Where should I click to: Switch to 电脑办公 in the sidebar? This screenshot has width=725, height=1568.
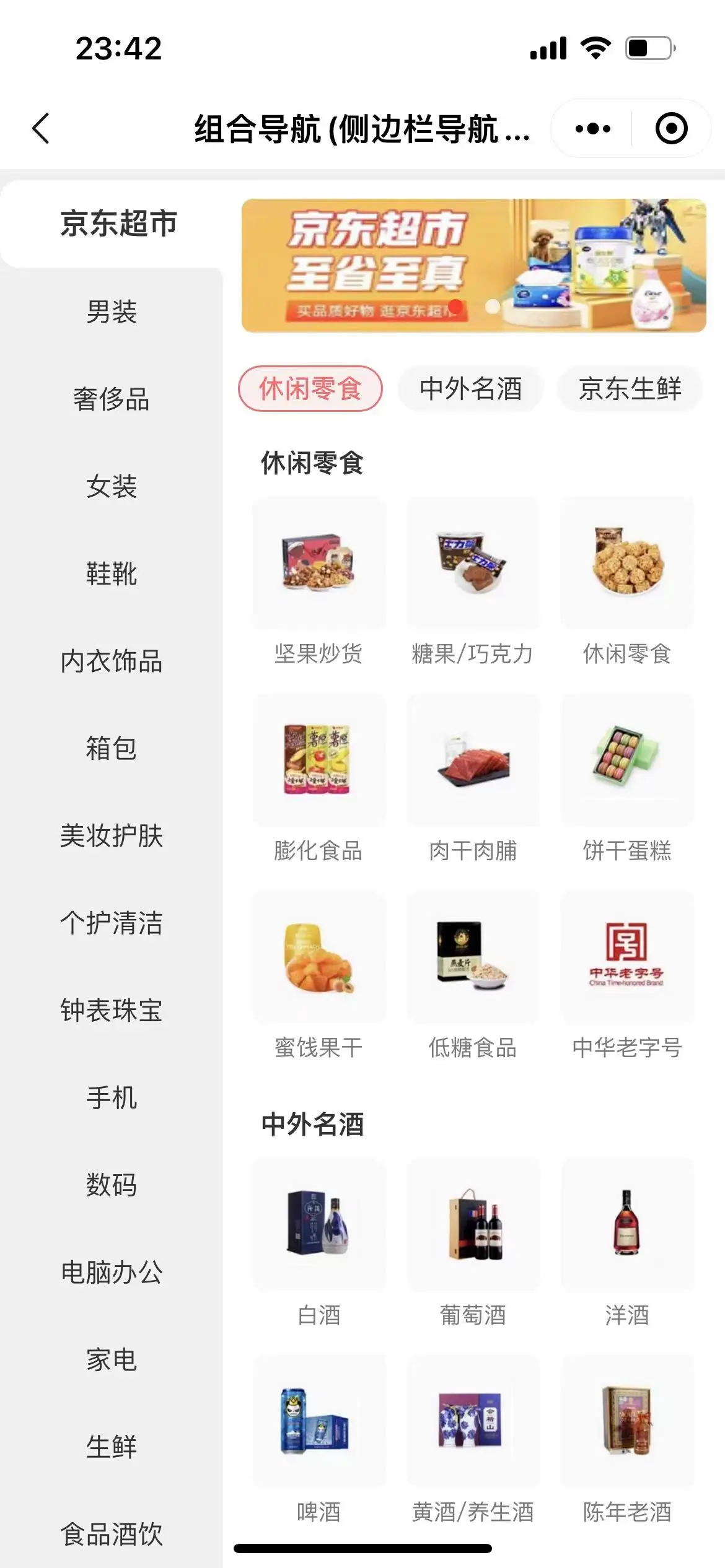click(112, 1273)
